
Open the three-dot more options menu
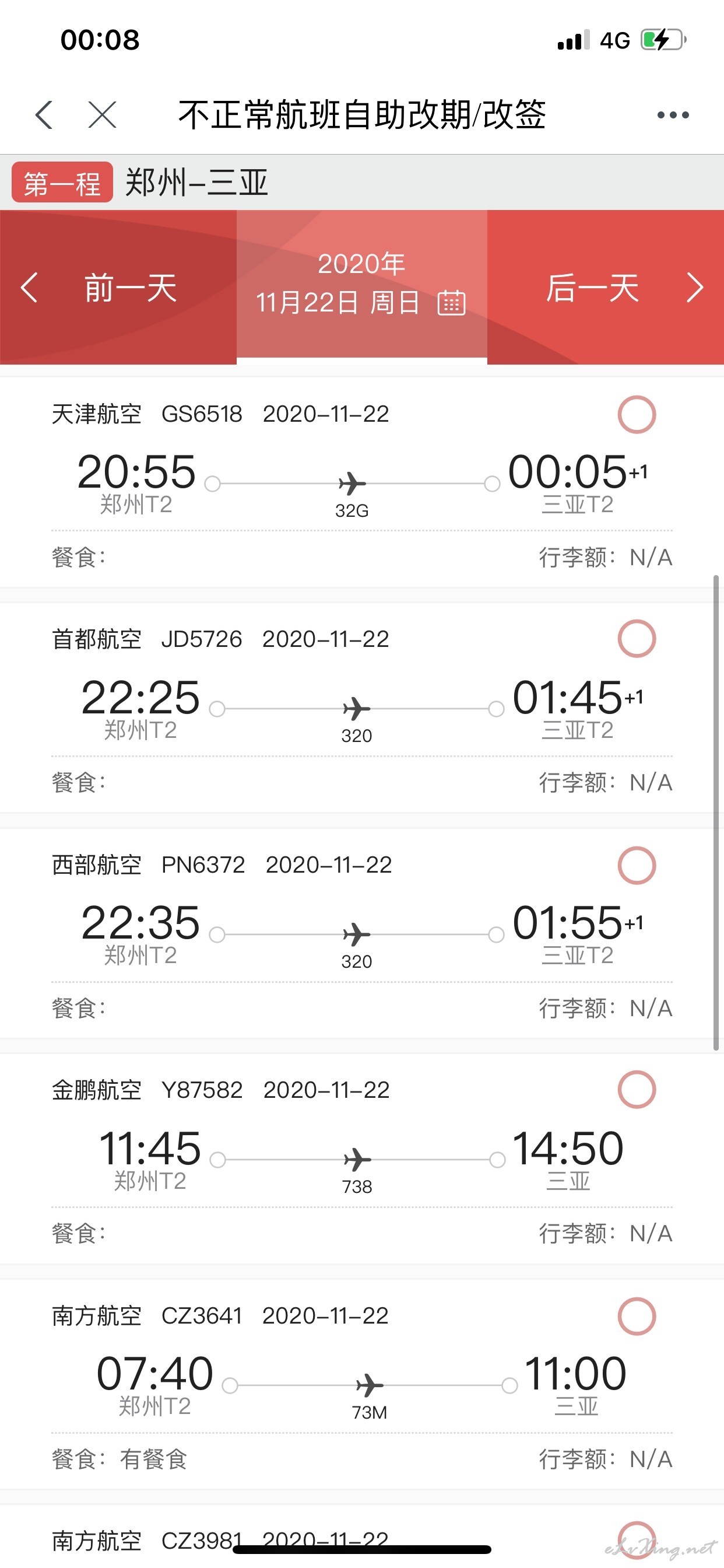[673, 114]
